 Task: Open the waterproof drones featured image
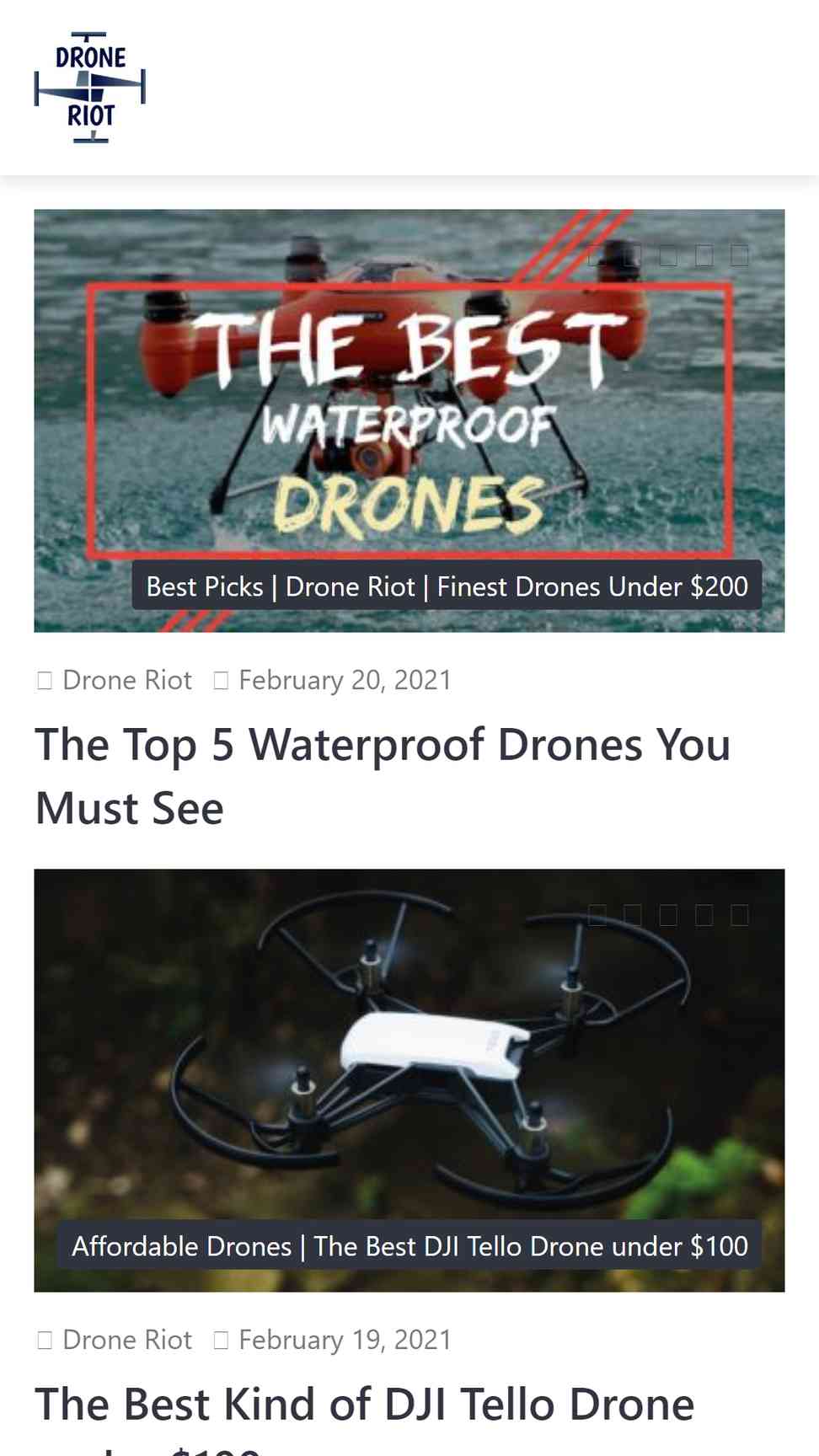click(x=409, y=420)
